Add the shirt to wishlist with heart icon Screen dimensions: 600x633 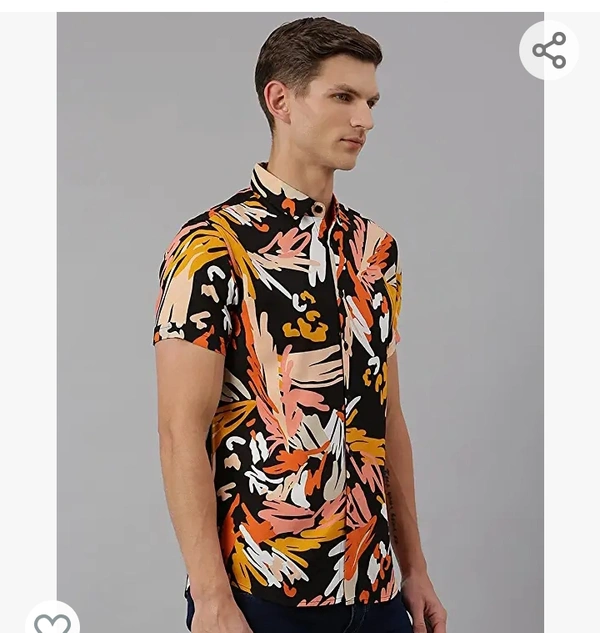pos(52,622)
